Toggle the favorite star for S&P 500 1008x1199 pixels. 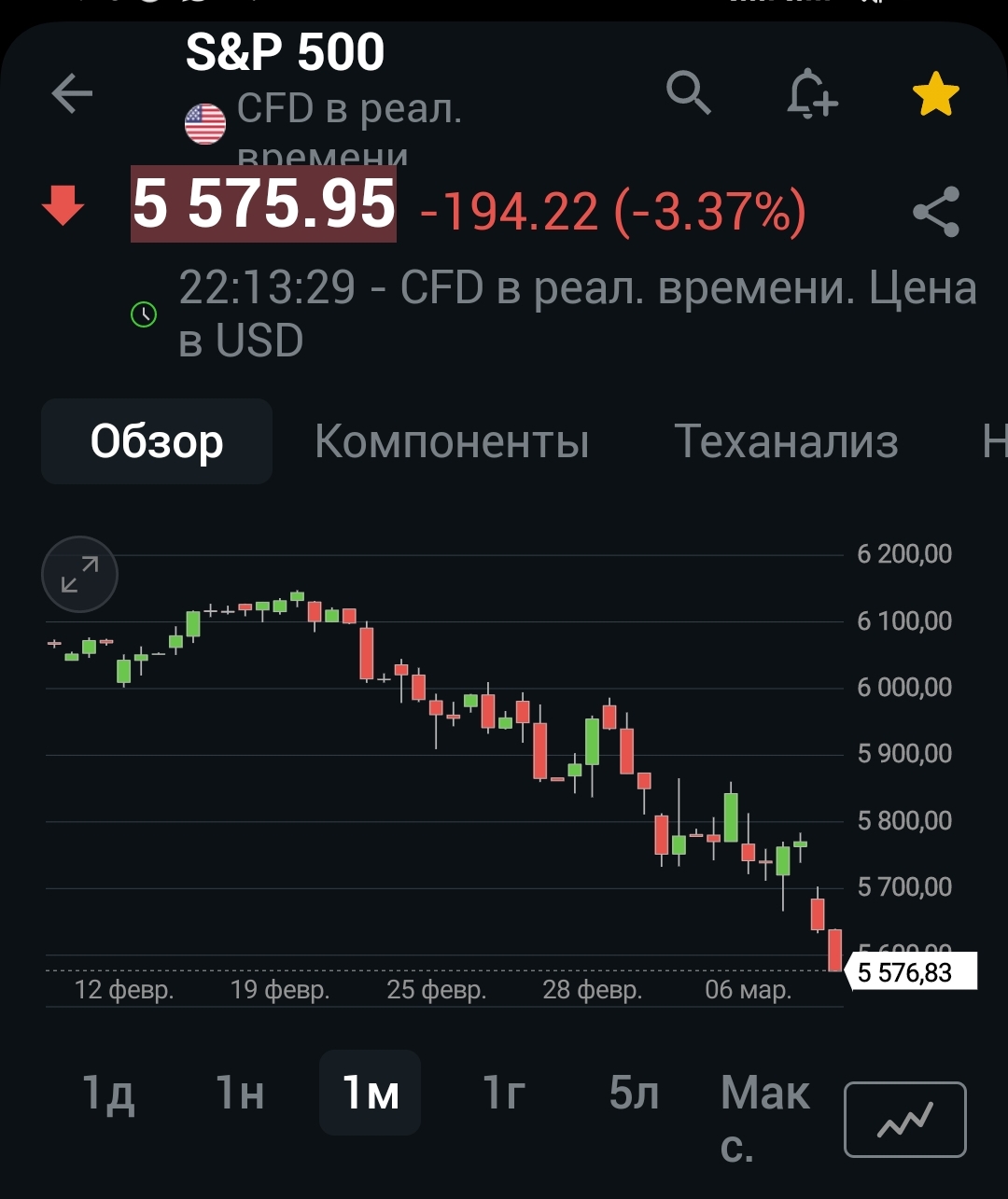coord(935,95)
